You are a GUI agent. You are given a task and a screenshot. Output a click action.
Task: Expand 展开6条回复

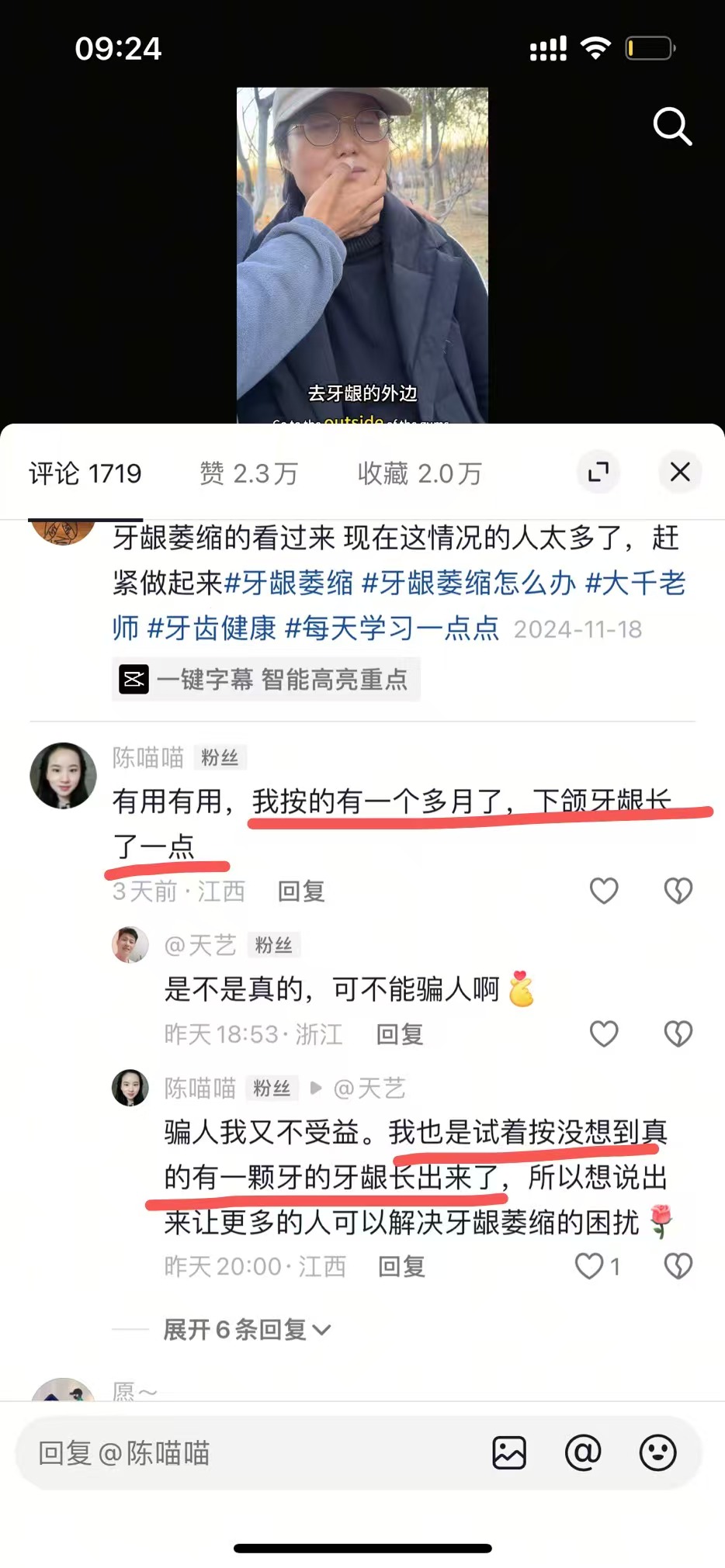pos(247,1330)
